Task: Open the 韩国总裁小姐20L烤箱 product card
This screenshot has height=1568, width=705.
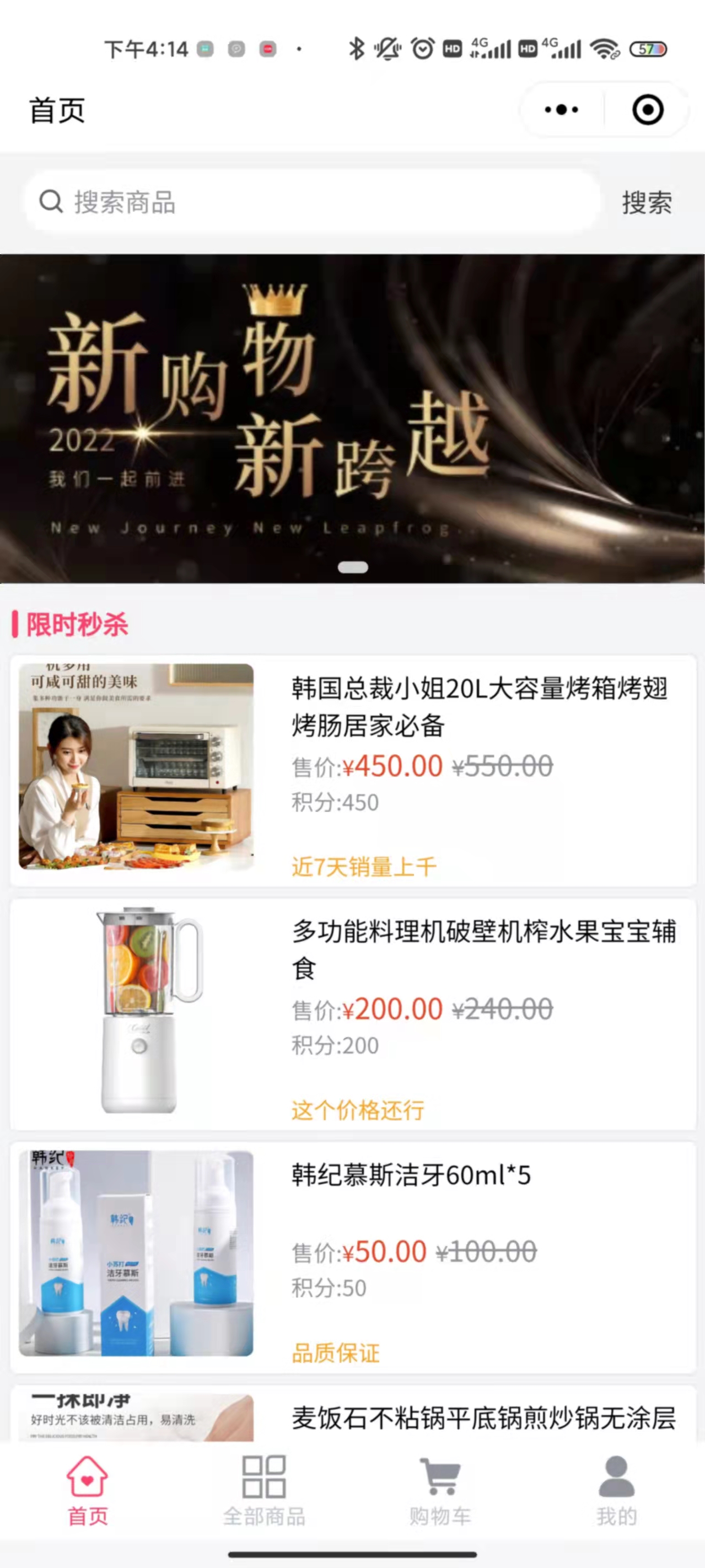Action: pyautogui.click(x=353, y=770)
